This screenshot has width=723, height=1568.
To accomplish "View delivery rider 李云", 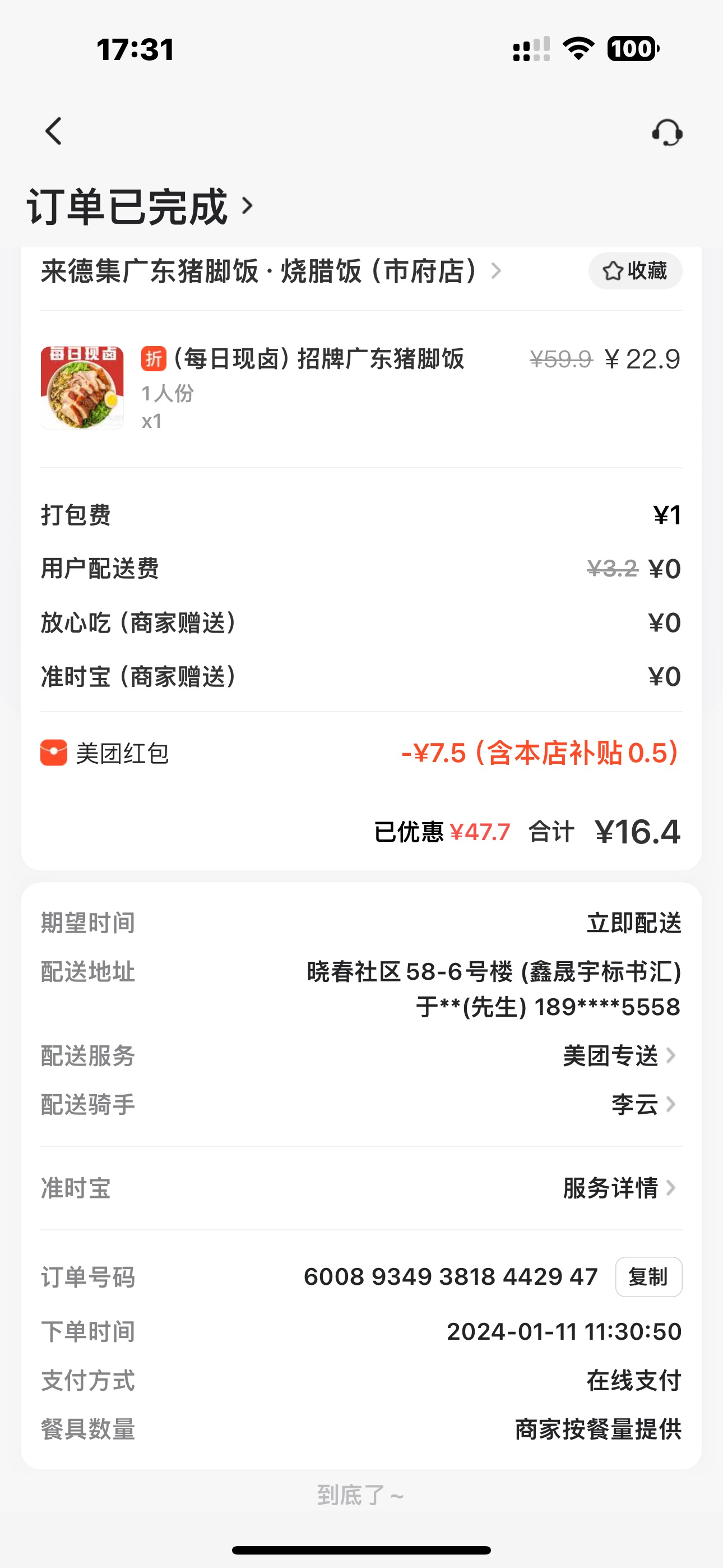I will pos(643,1104).
